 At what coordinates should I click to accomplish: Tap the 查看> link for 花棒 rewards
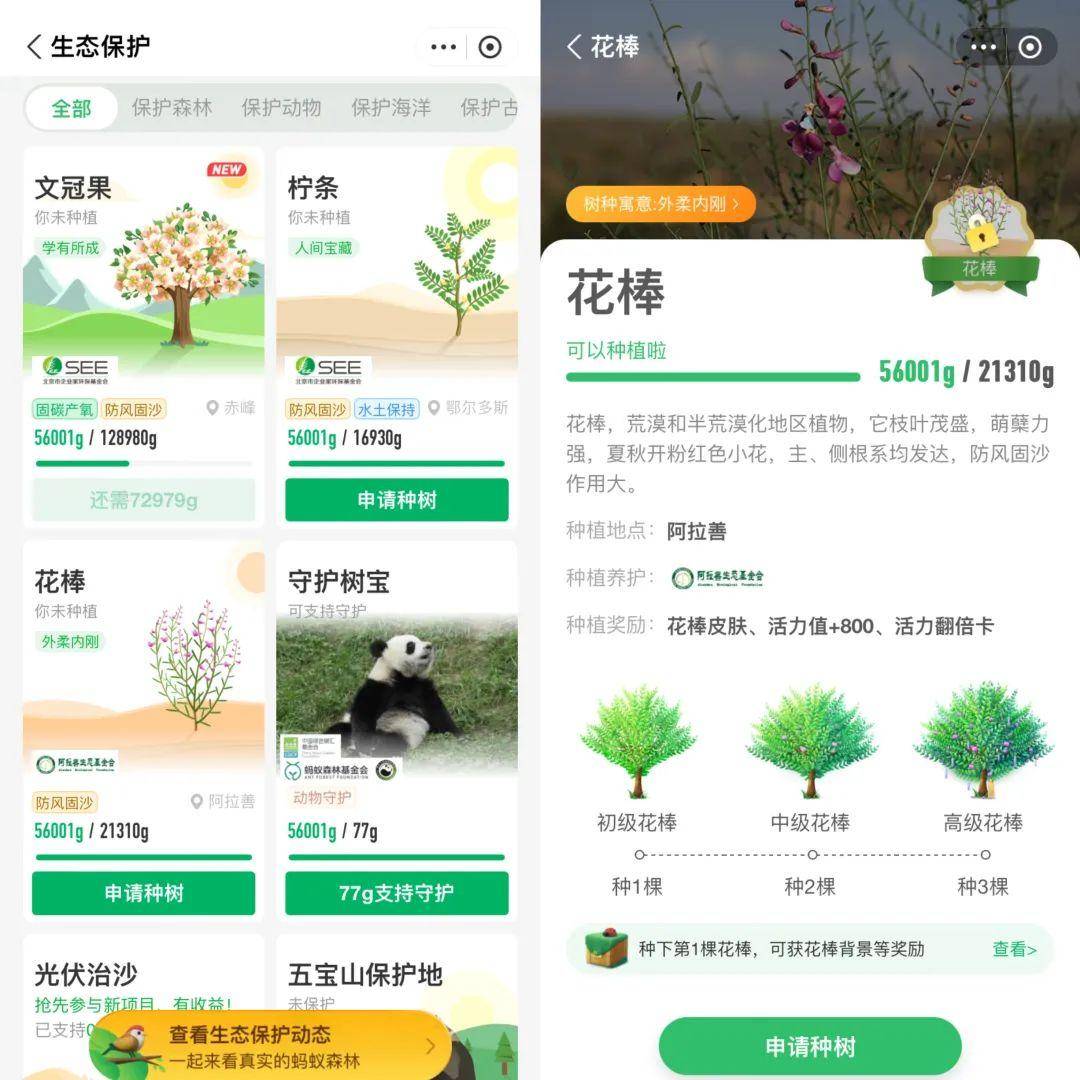[x=1014, y=949]
